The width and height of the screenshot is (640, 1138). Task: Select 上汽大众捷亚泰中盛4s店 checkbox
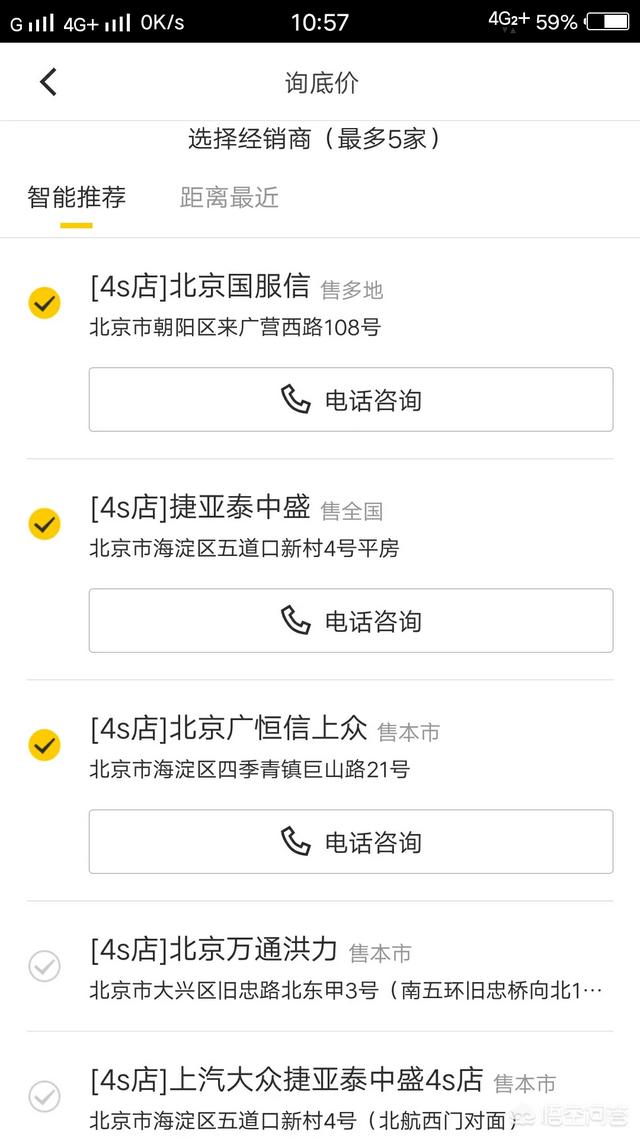pyautogui.click(x=44, y=1097)
